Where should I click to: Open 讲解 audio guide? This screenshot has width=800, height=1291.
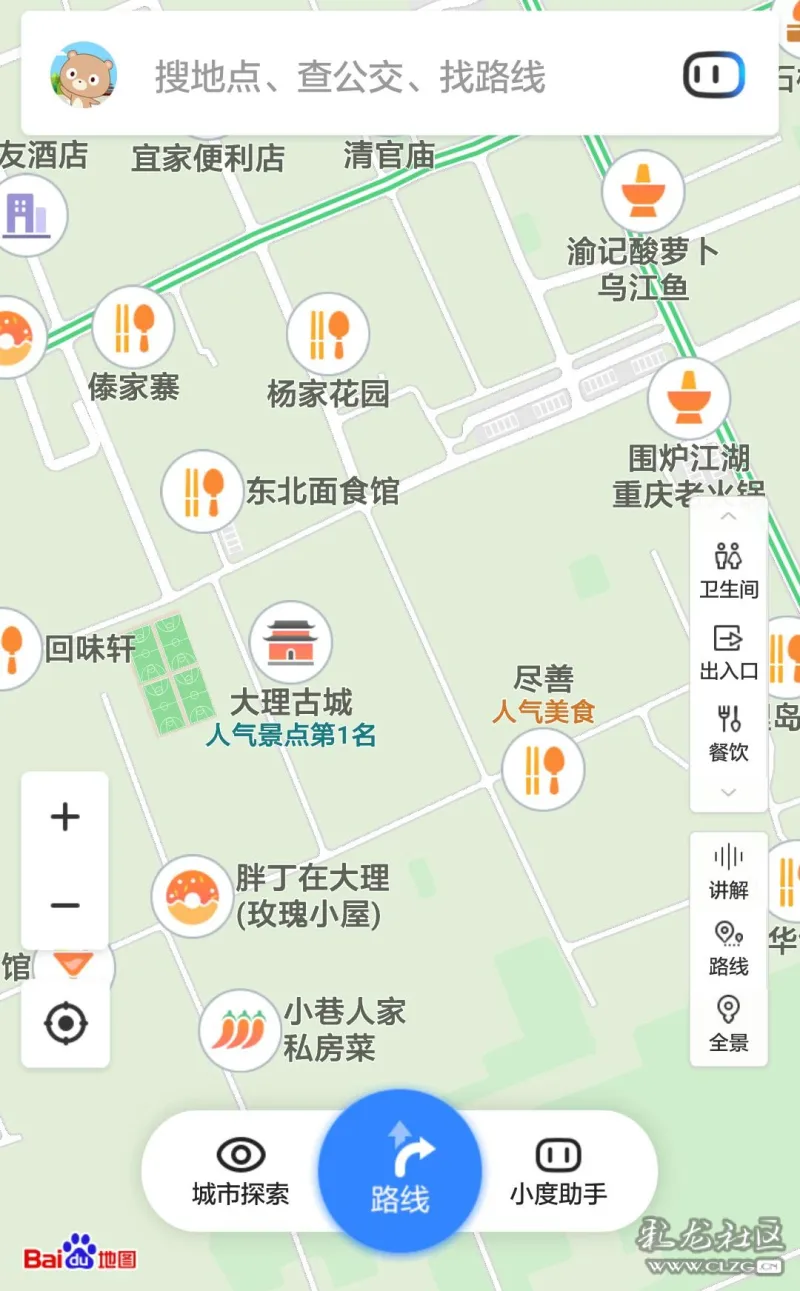729,871
